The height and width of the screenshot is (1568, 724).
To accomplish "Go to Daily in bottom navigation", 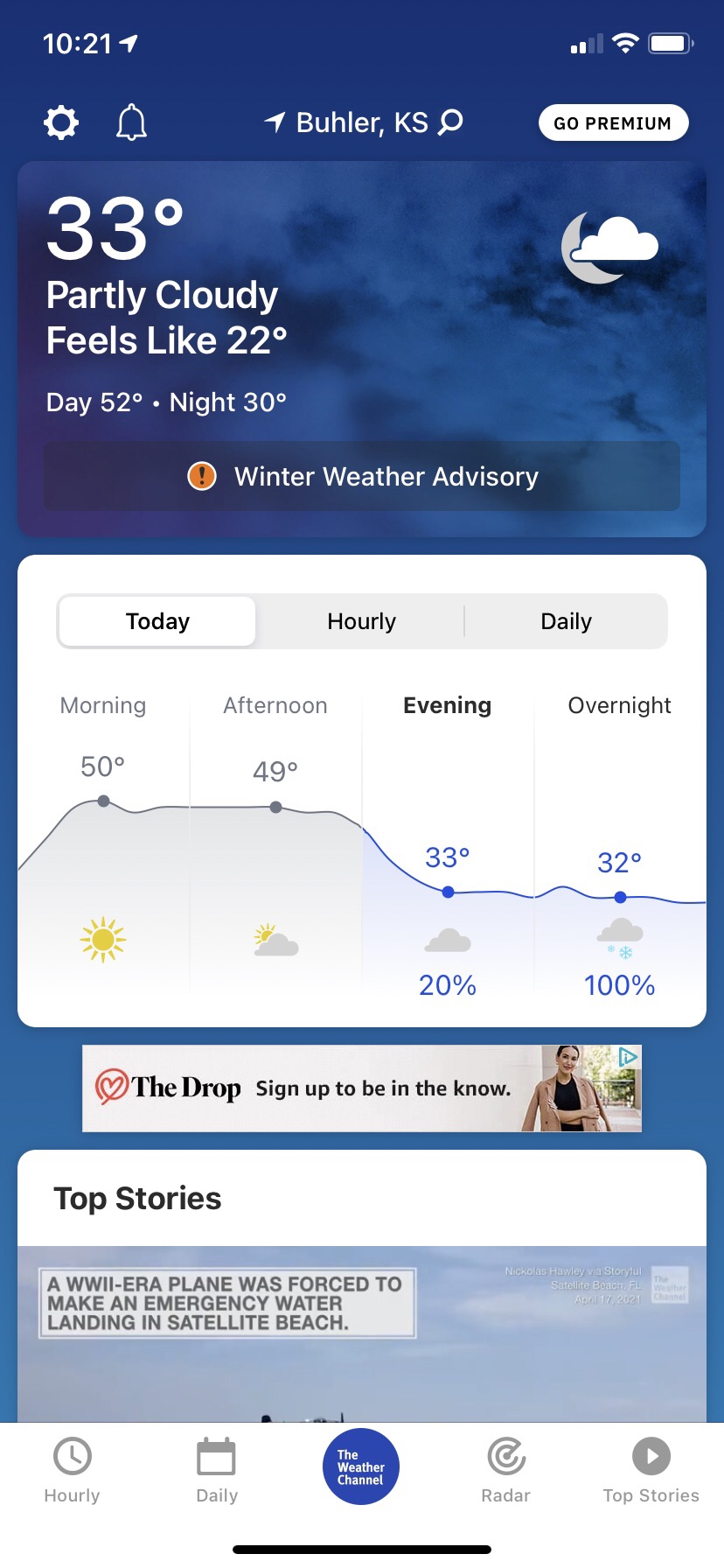I will (x=216, y=1470).
